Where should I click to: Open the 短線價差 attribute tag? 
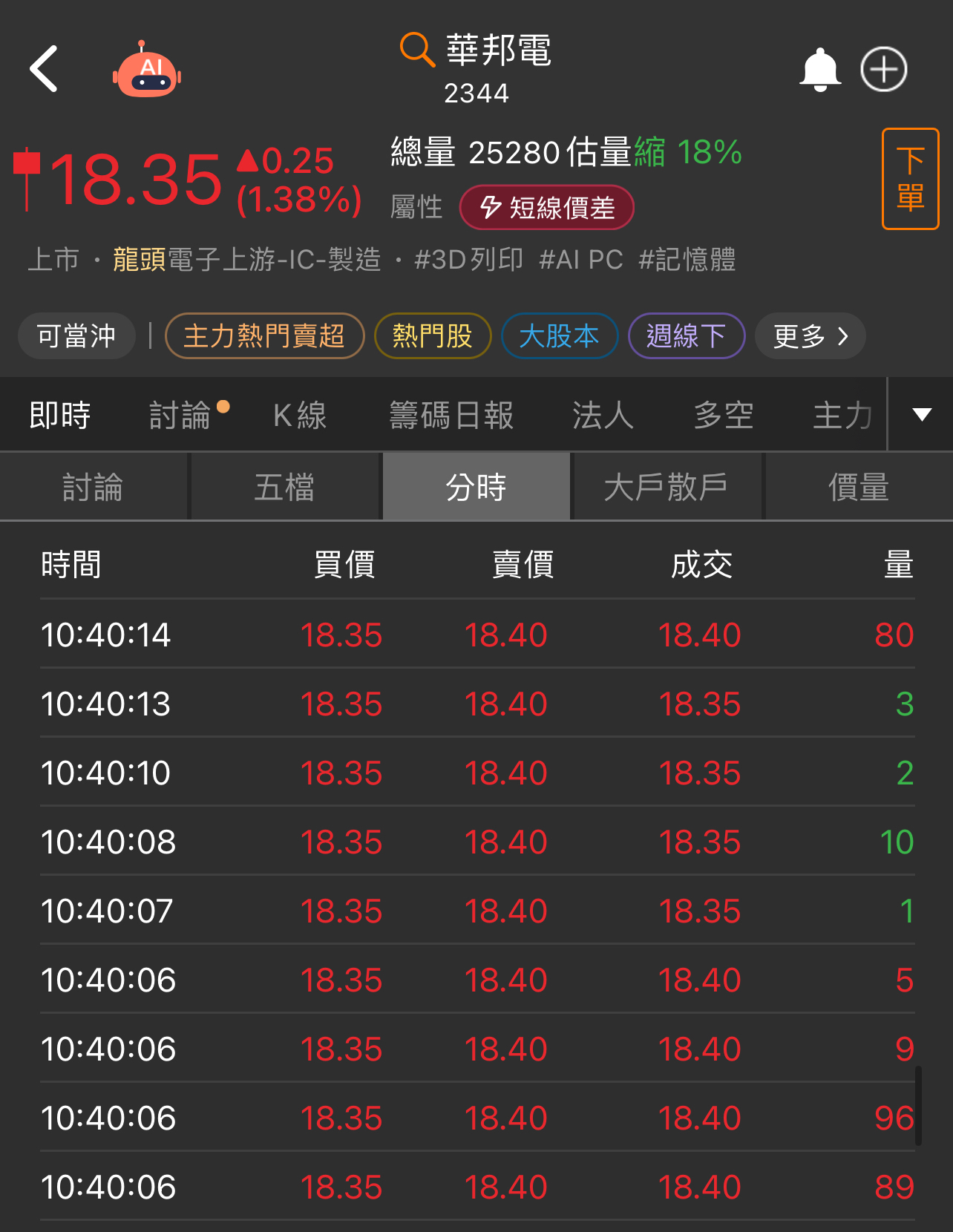(547, 208)
